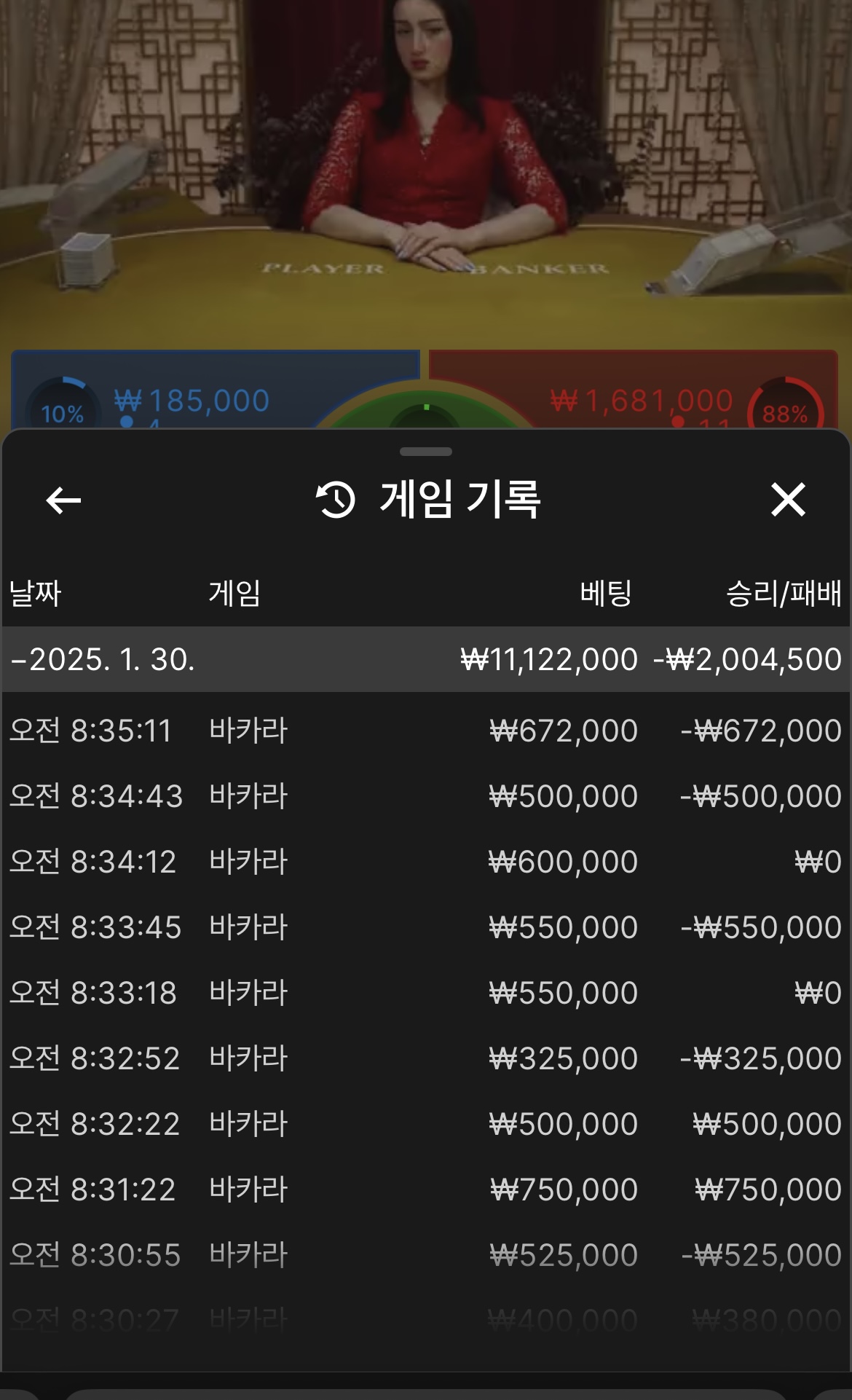The height and width of the screenshot is (1400, 852).
Task: Go back from the game history panel
Action: point(63,500)
